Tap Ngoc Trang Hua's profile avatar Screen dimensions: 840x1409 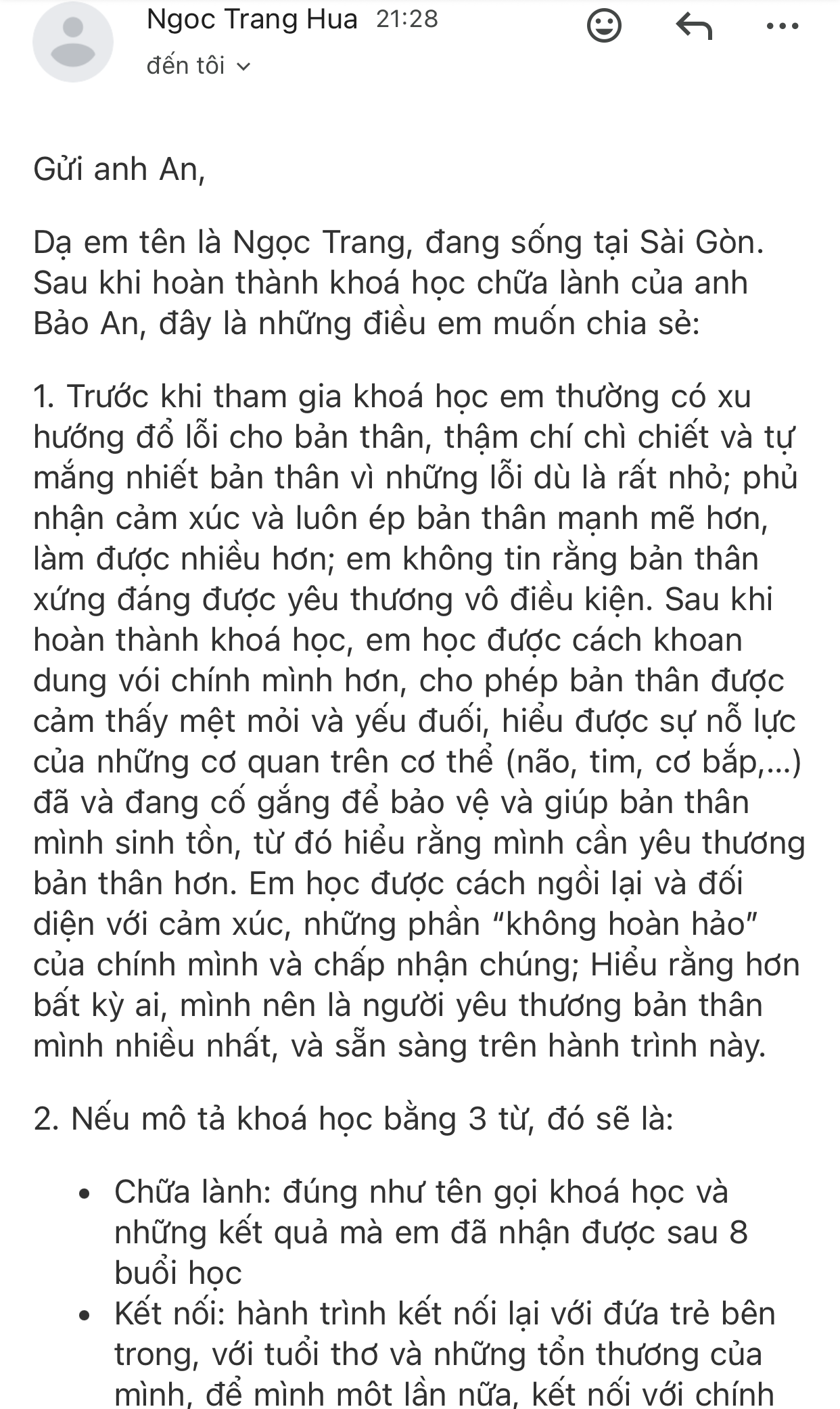point(72,42)
